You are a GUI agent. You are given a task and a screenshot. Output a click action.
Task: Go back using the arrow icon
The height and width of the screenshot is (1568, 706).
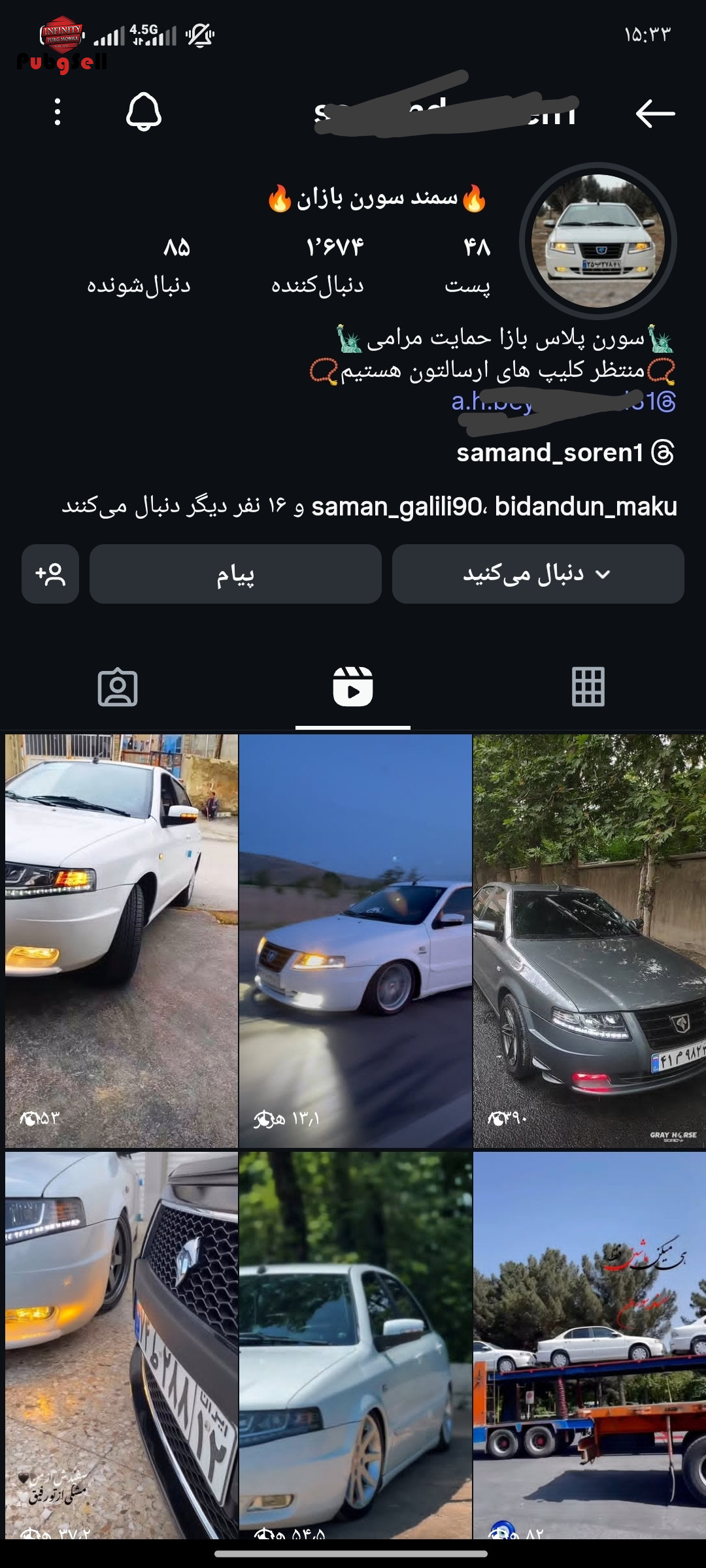click(x=655, y=114)
